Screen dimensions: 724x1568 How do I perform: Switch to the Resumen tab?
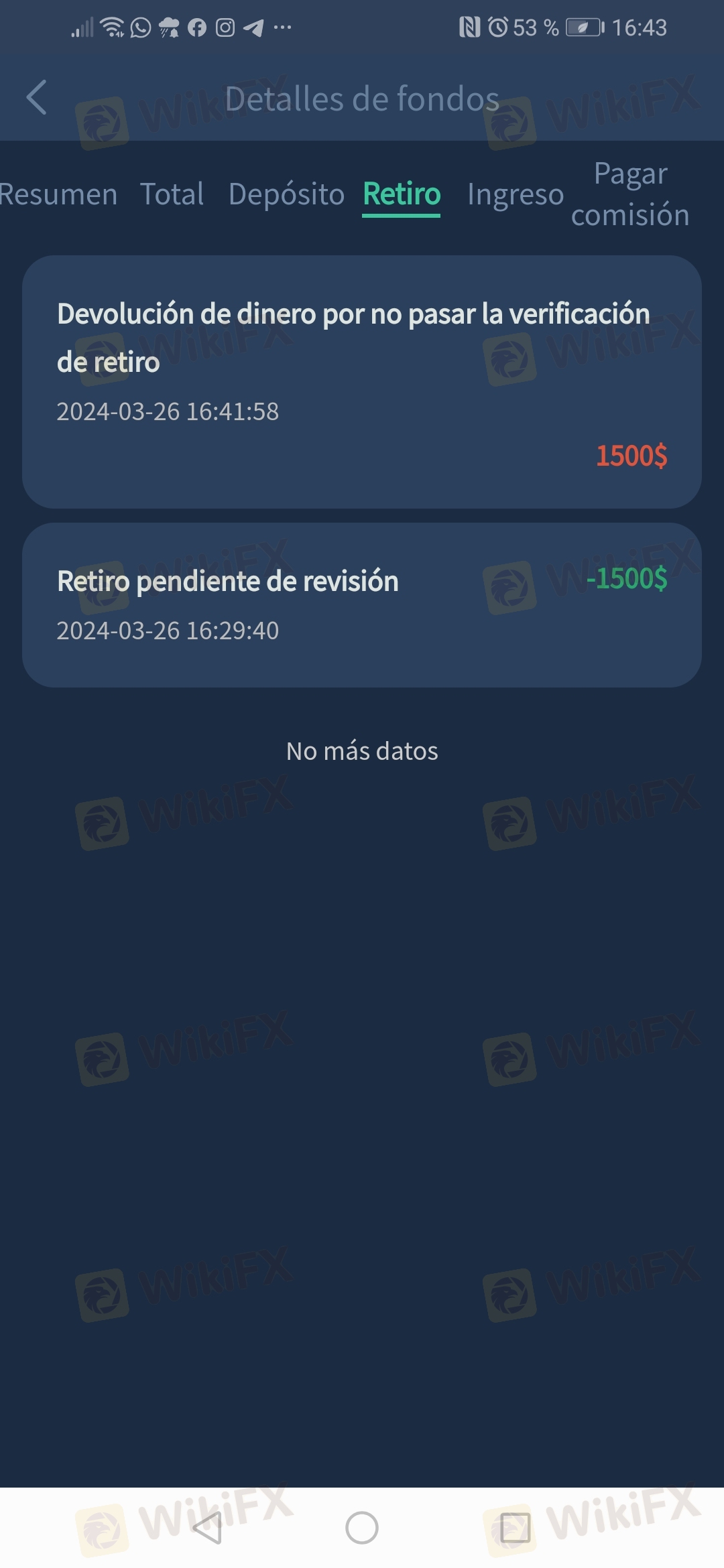pyautogui.click(x=58, y=194)
